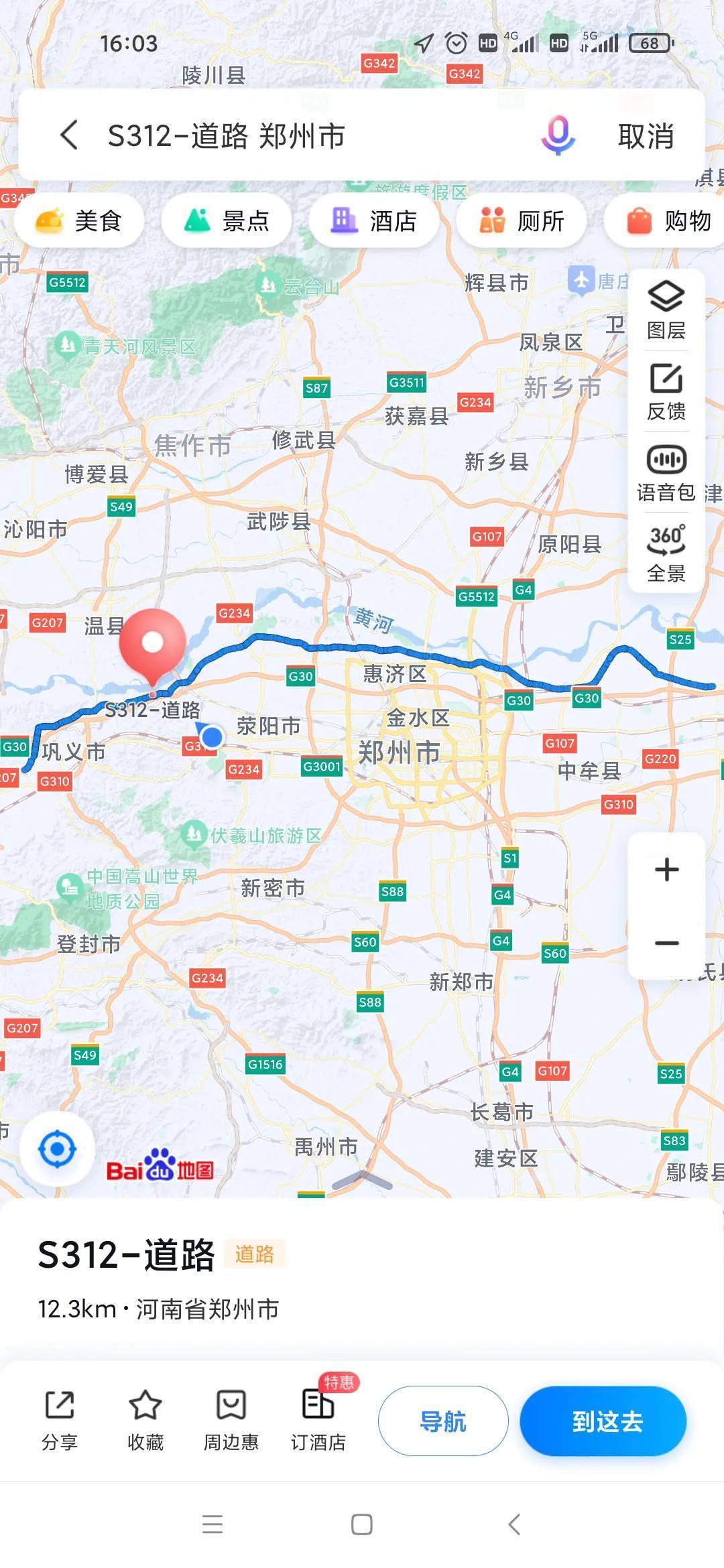Select the 酒店 category chip
Viewport: 724px width, 1568px height.
[x=374, y=220]
